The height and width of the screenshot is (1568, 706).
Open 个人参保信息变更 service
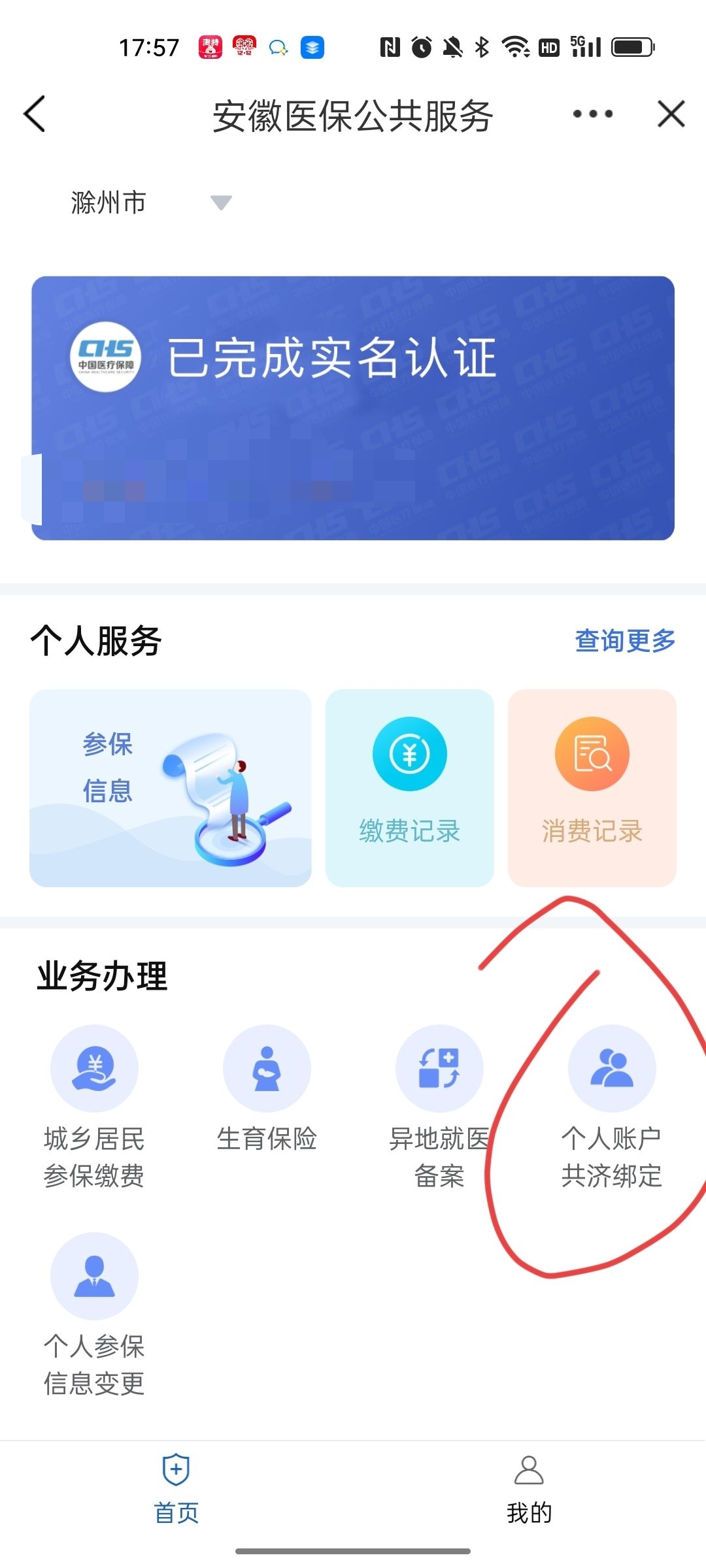pyautogui.click(x=94, y=1312)
